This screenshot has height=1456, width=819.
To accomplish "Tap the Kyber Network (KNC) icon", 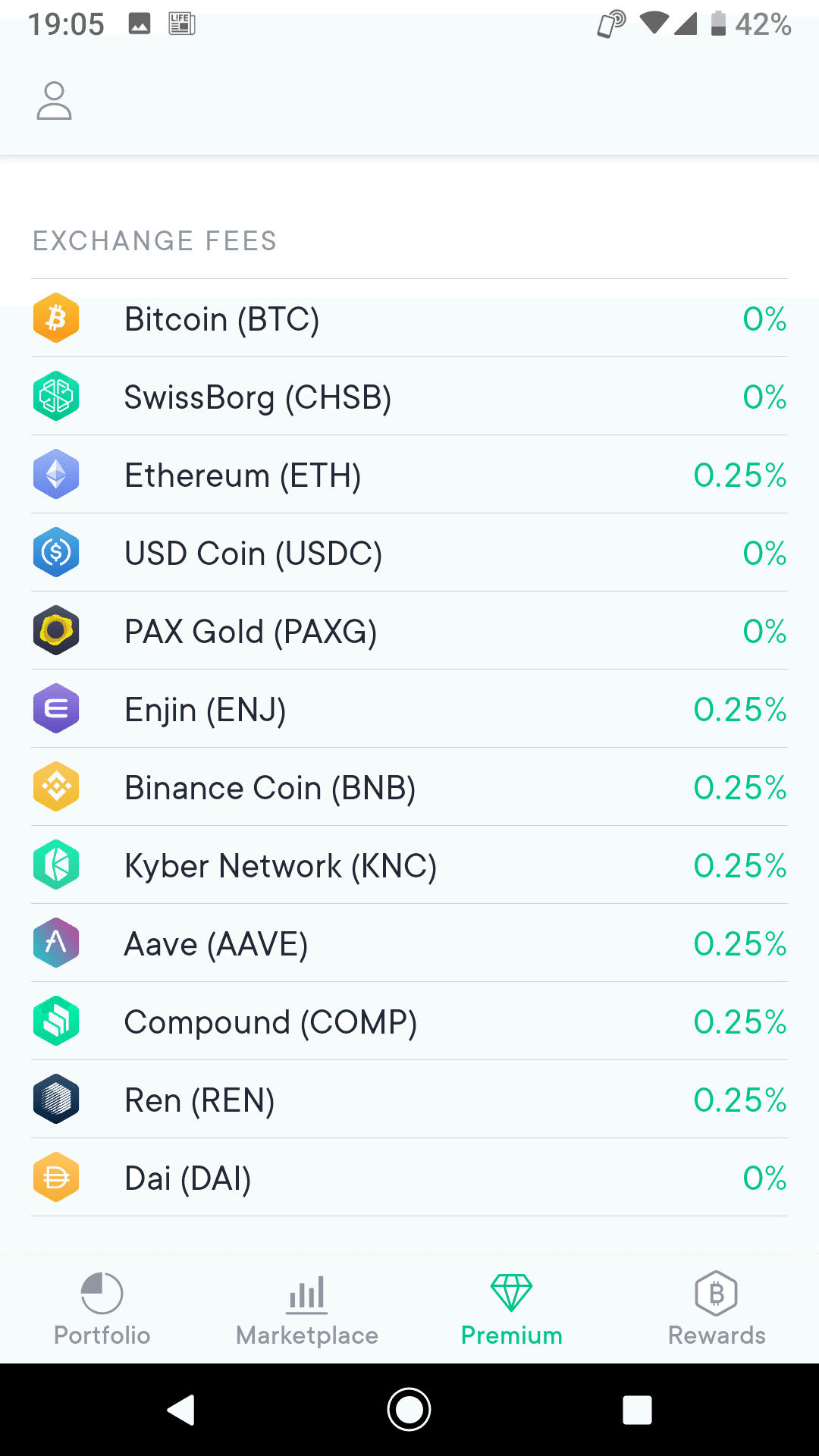I will [56, 864].
